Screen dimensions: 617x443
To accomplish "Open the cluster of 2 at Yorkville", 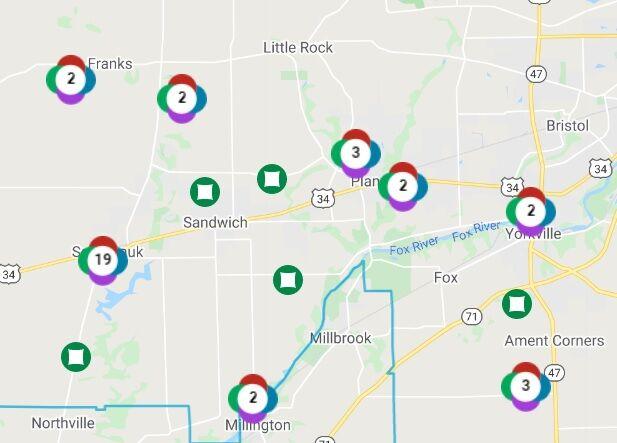I will coord(531,211).
